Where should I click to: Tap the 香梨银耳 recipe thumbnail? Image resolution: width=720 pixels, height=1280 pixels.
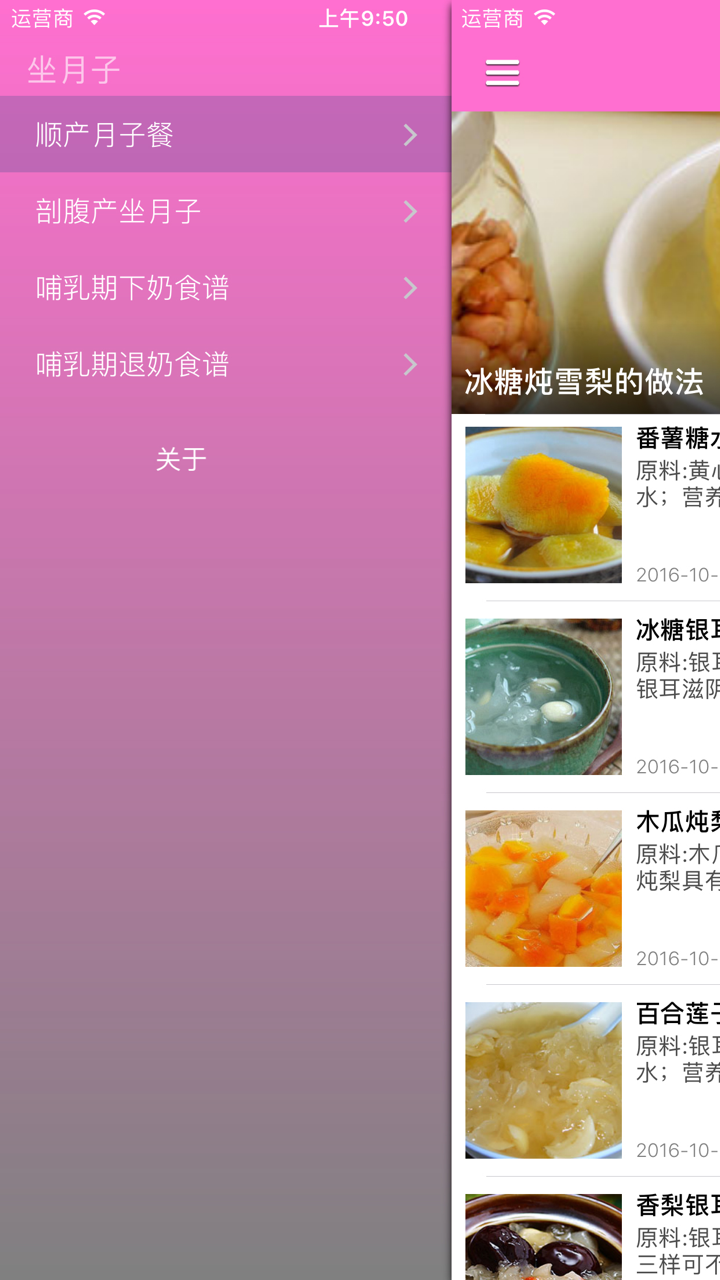(x=543, y=1240)
